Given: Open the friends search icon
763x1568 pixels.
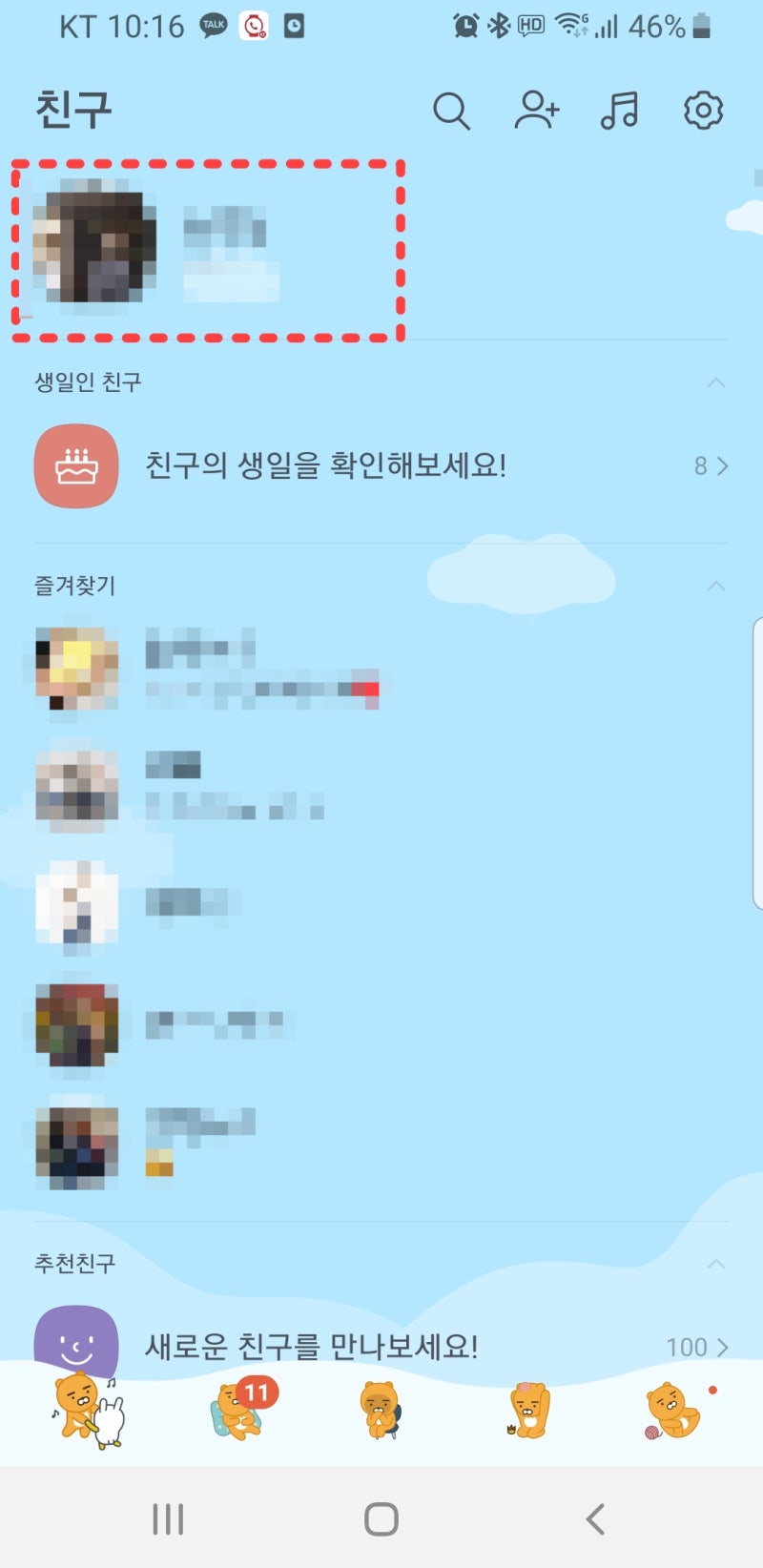Looking at the screenshot, I should click(452, 110).
